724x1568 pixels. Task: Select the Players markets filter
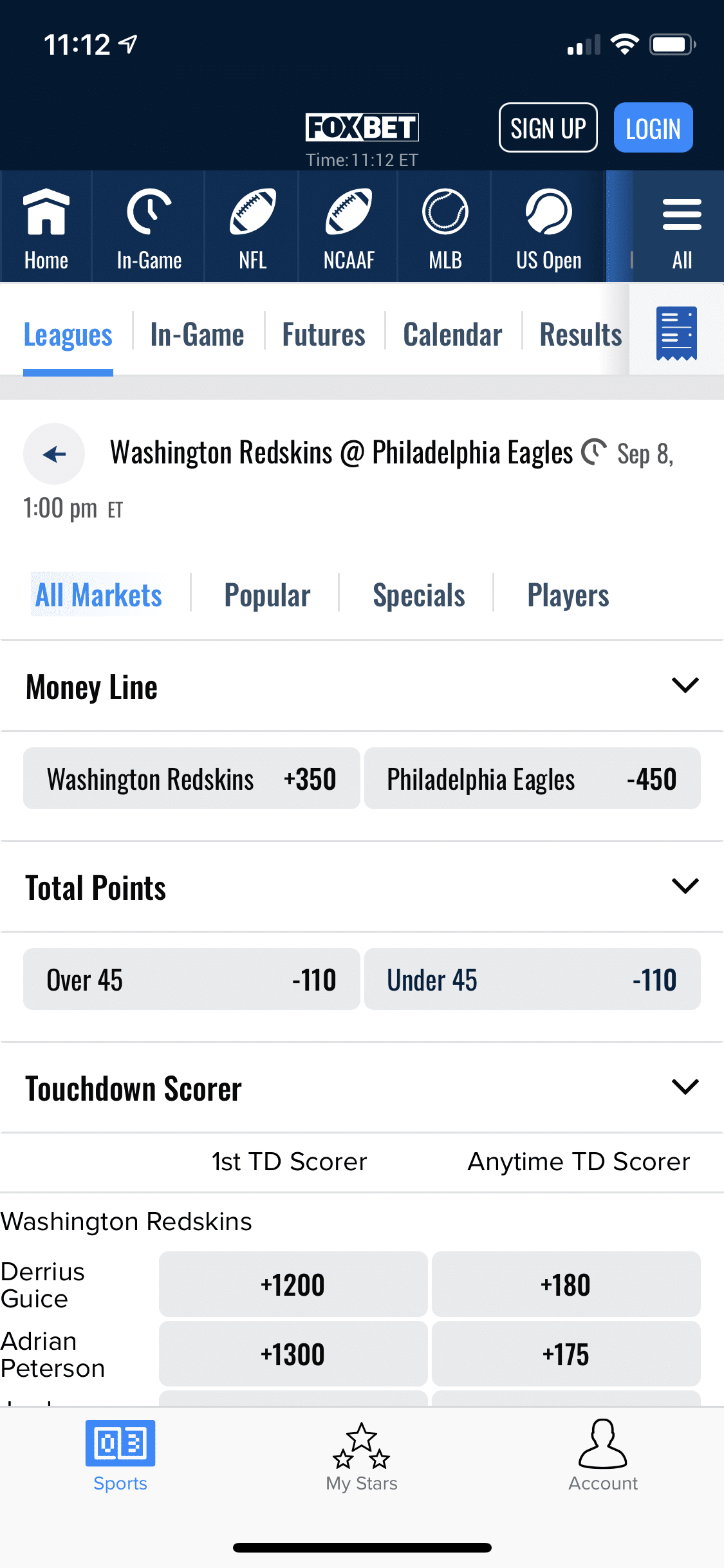click(x=568, y=595)
